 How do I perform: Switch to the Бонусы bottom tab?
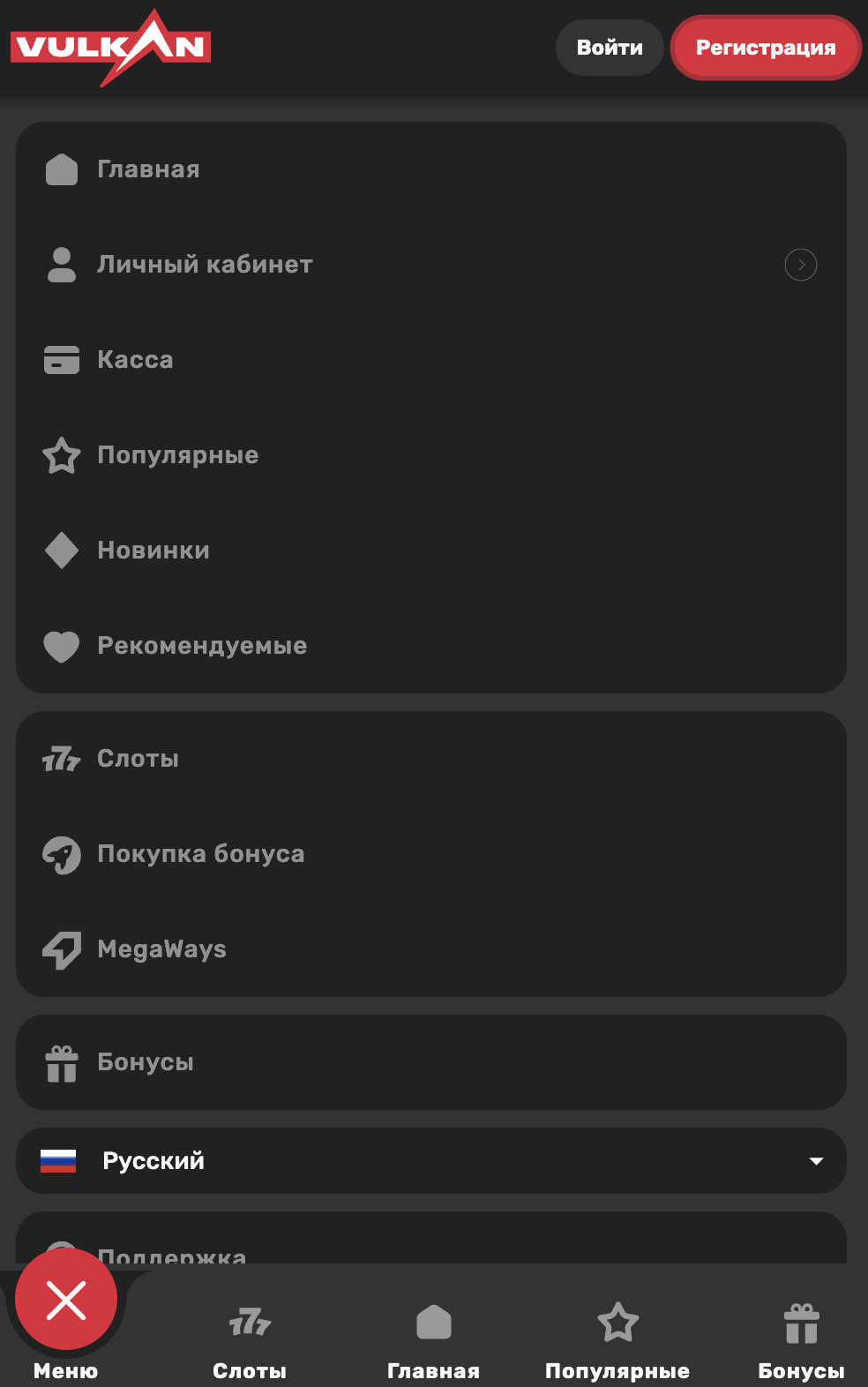(801, 1341)
